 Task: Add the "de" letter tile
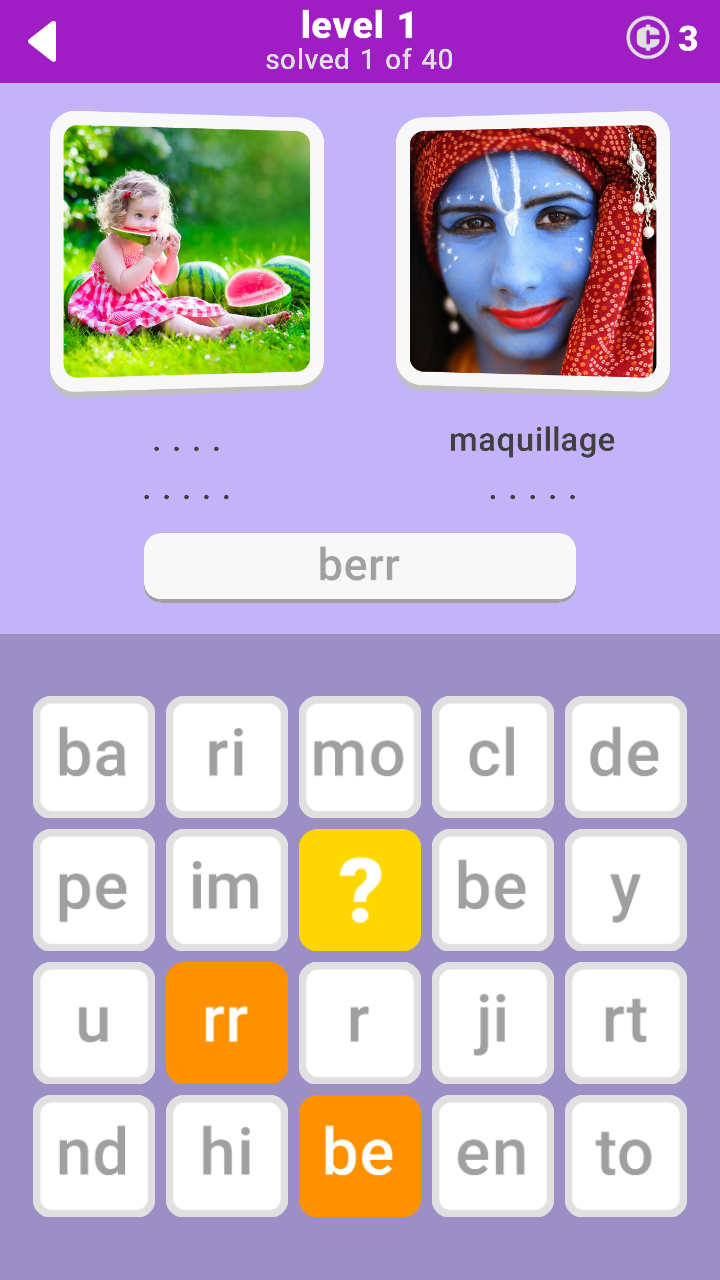[626, 756]
